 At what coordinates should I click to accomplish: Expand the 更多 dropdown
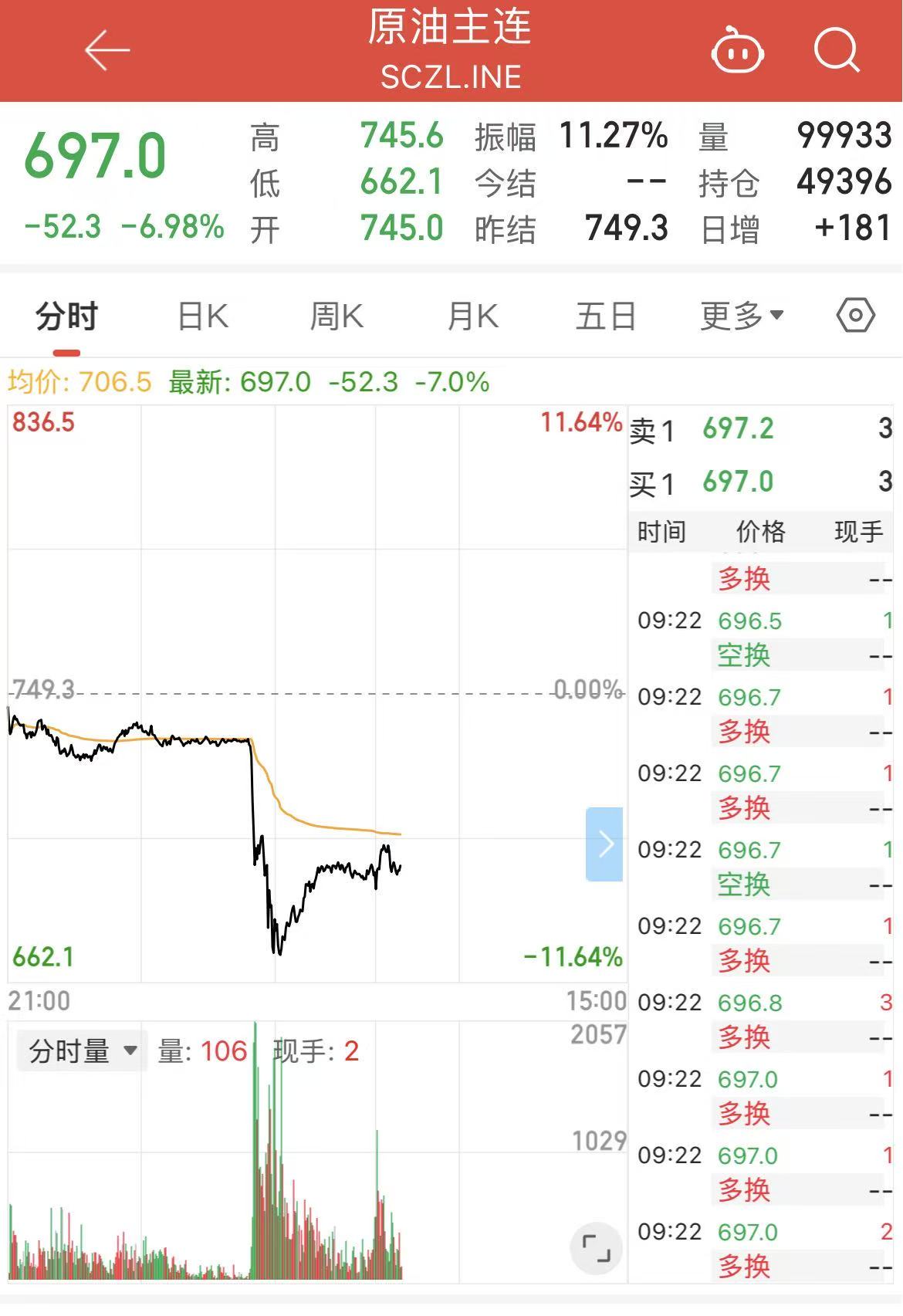click(741, 316)
